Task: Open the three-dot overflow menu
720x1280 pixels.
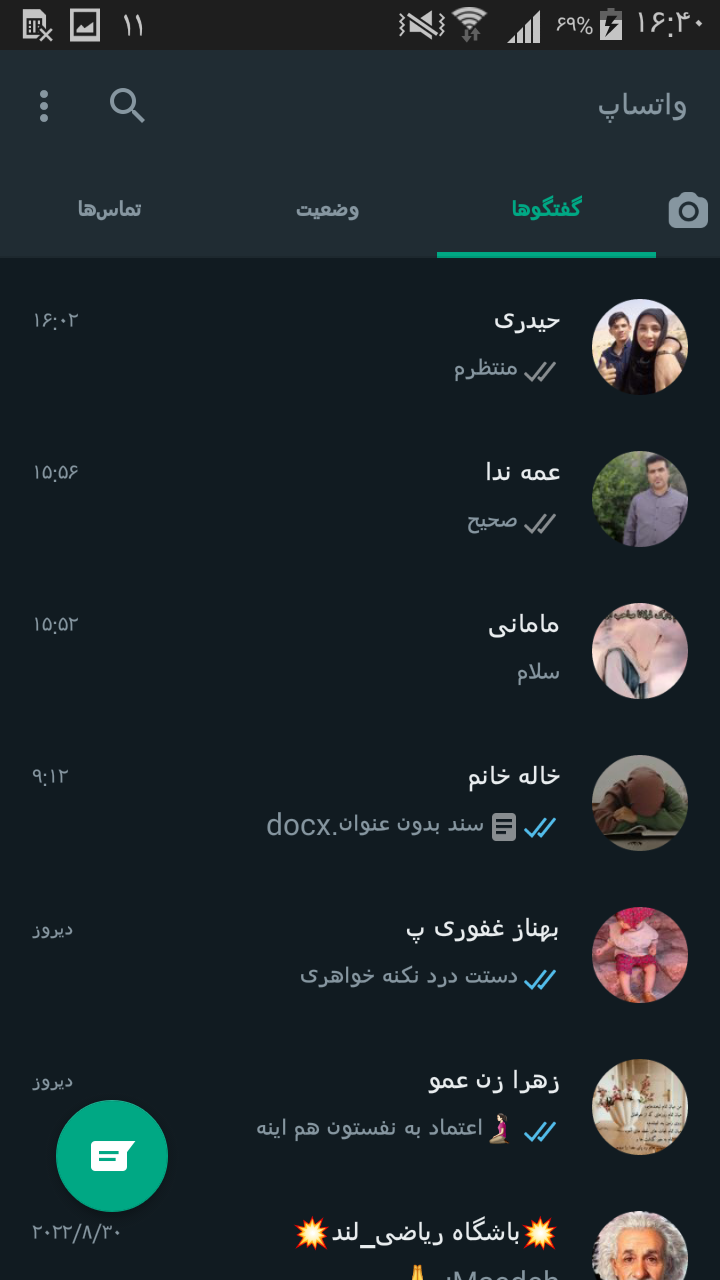Action: pyautogui.click(x=44, y=106)
